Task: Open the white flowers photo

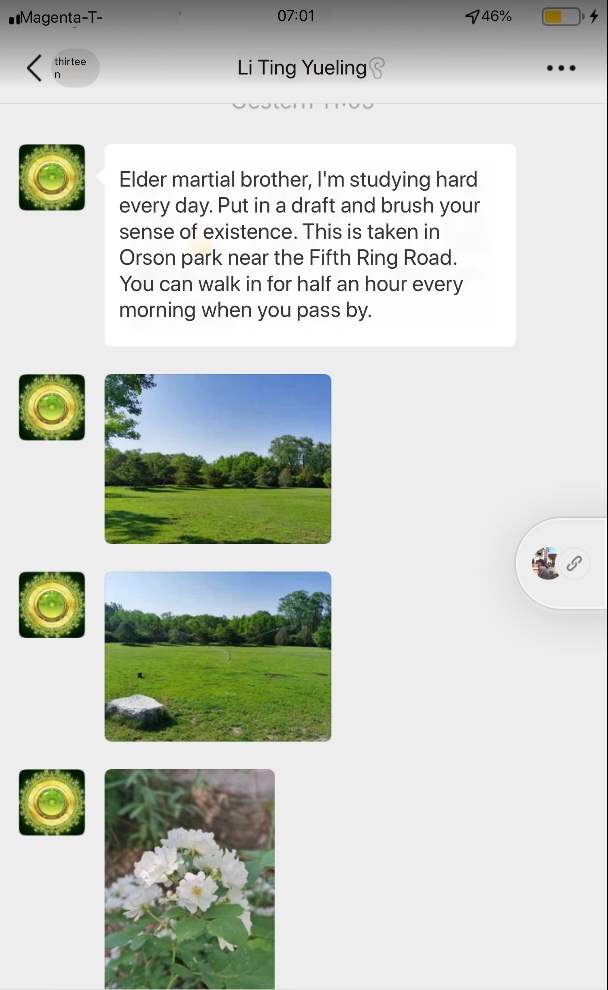Action: (x=189, y=878)
